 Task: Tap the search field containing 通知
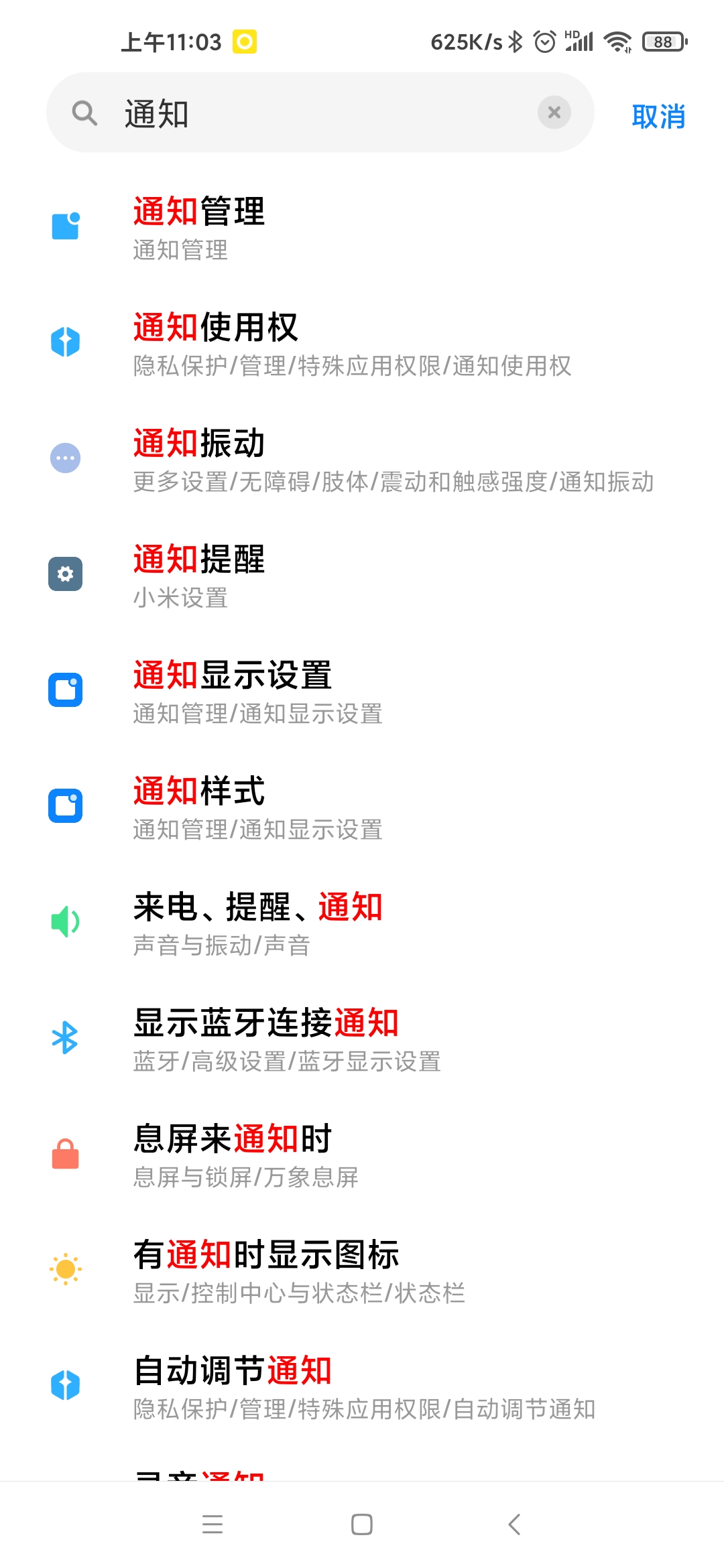pyautogui.click(x=320, y=113)
